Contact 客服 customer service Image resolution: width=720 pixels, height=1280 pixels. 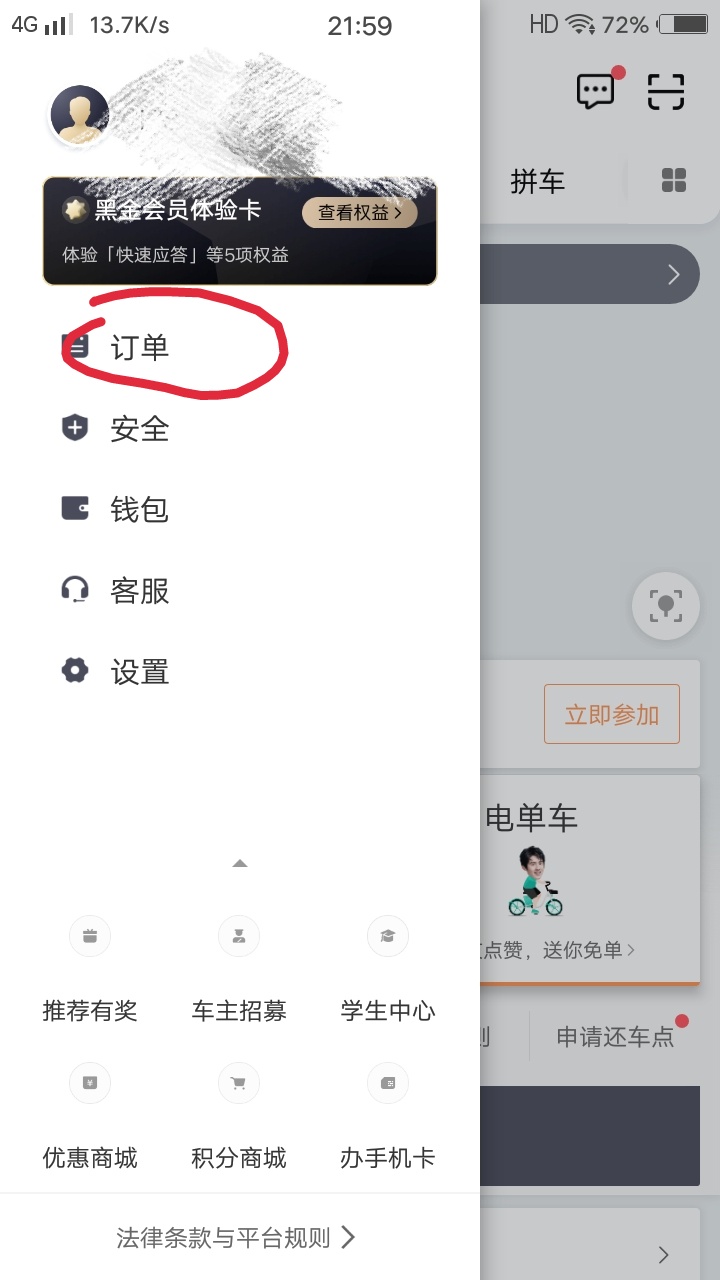pos(138,591)
